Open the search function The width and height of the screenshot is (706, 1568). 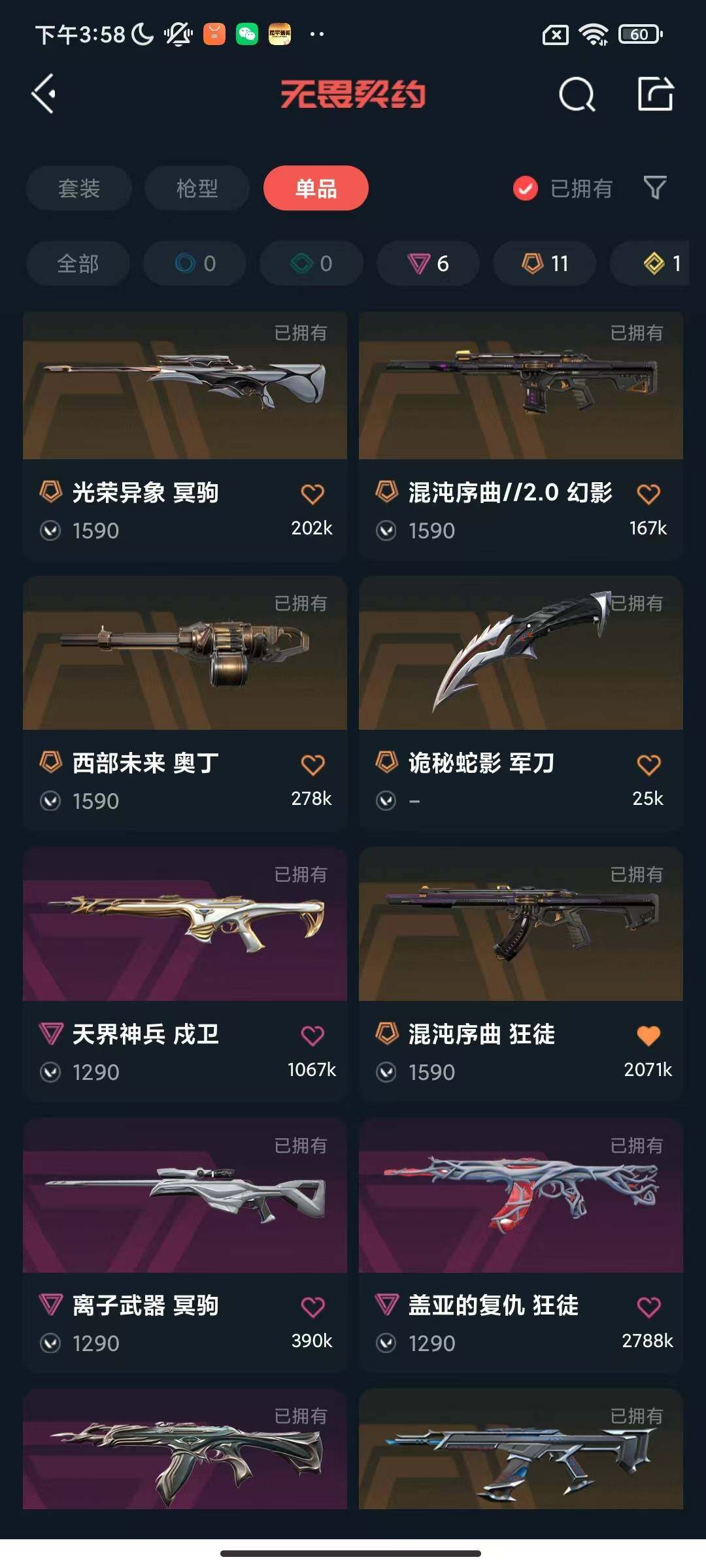tap(575, 94)
